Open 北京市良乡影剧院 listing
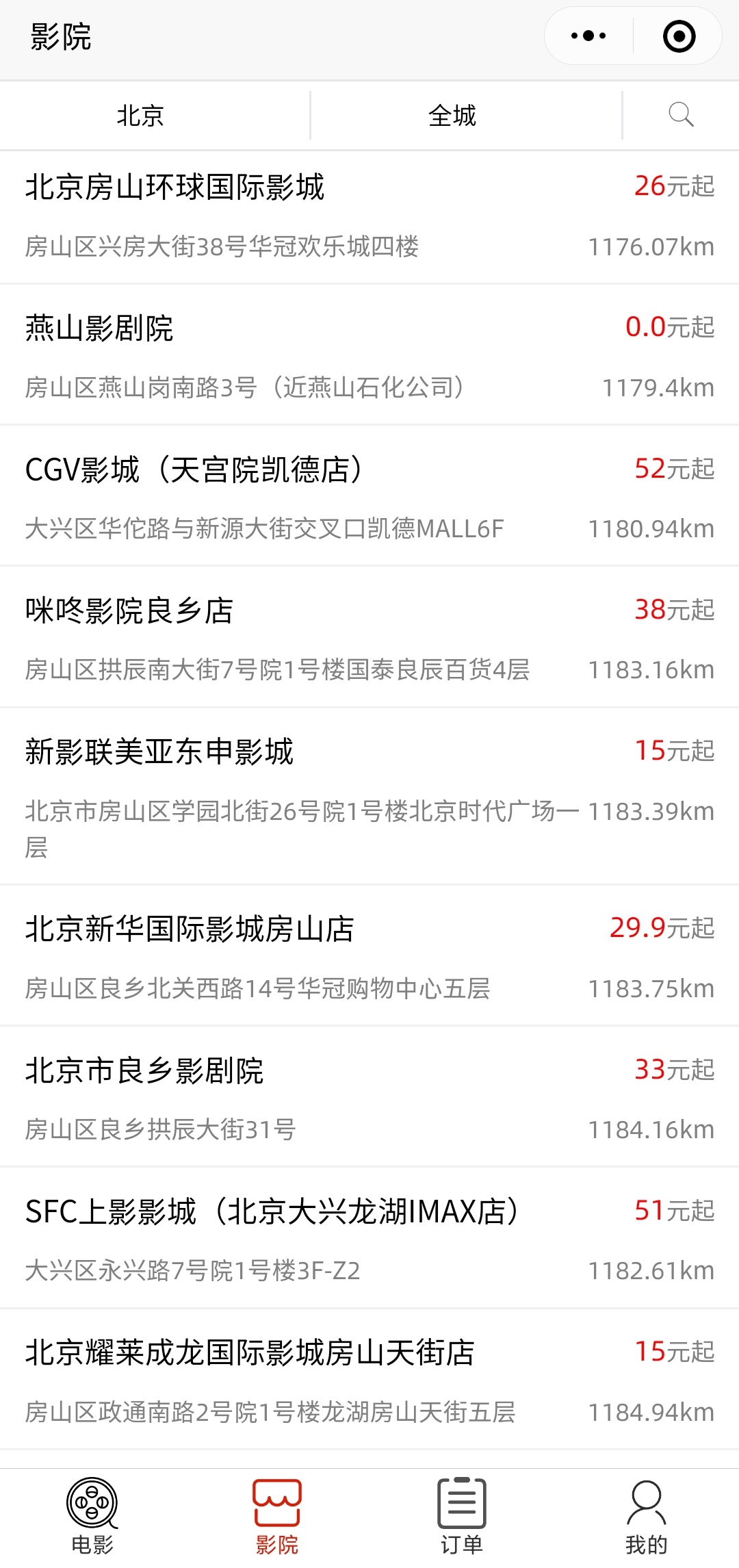 click(369, 1097)
